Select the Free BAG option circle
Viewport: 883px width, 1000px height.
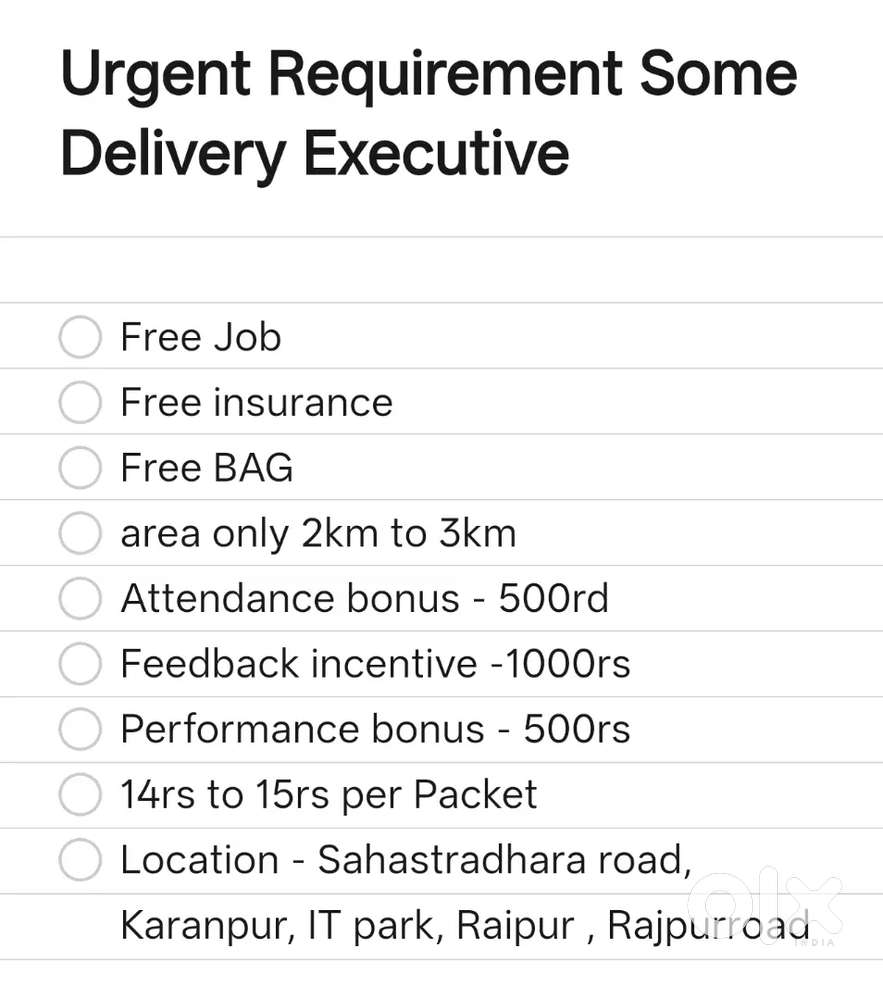coord(79,467)
